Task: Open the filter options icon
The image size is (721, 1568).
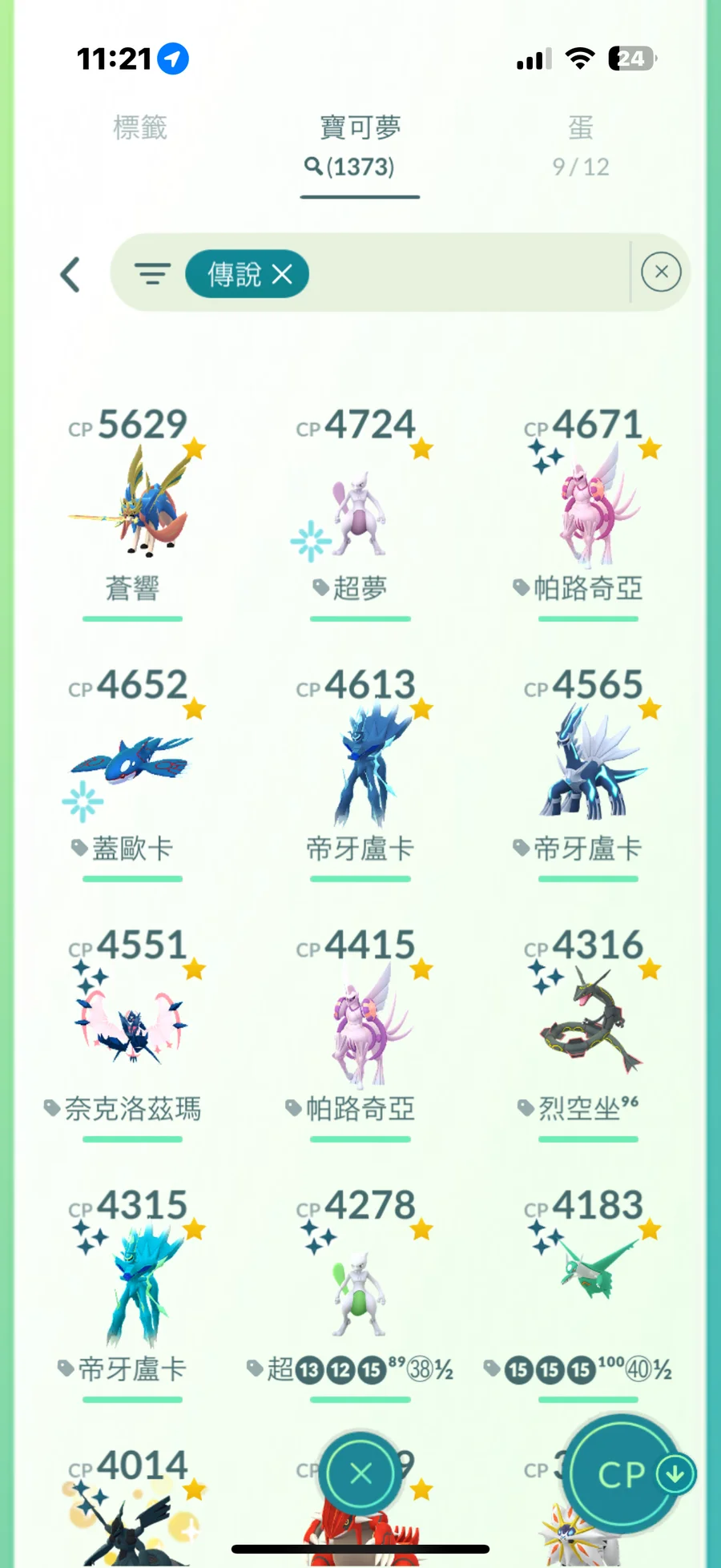Action: click(152, 275)
